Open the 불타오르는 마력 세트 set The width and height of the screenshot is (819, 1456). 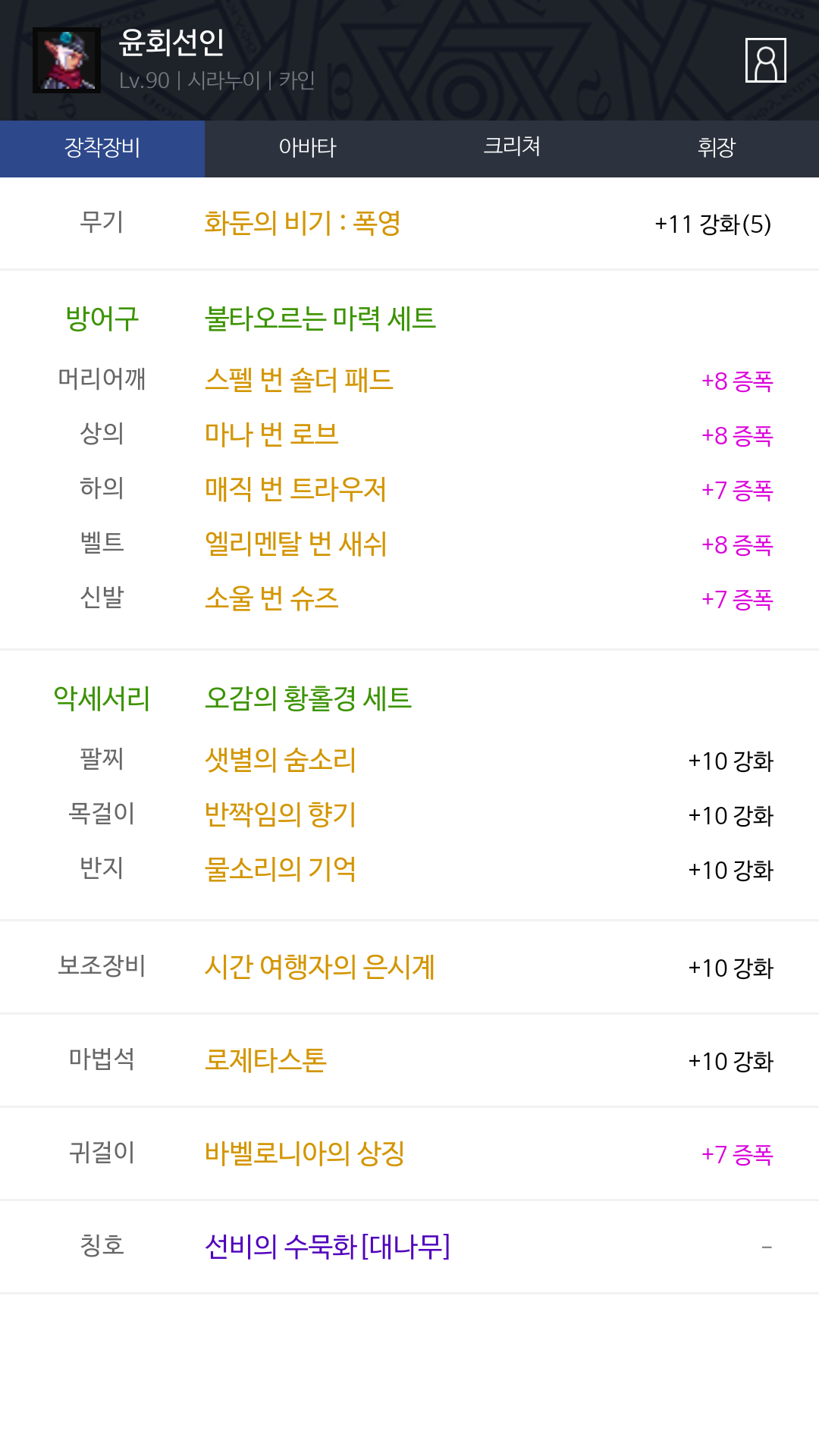320,318
